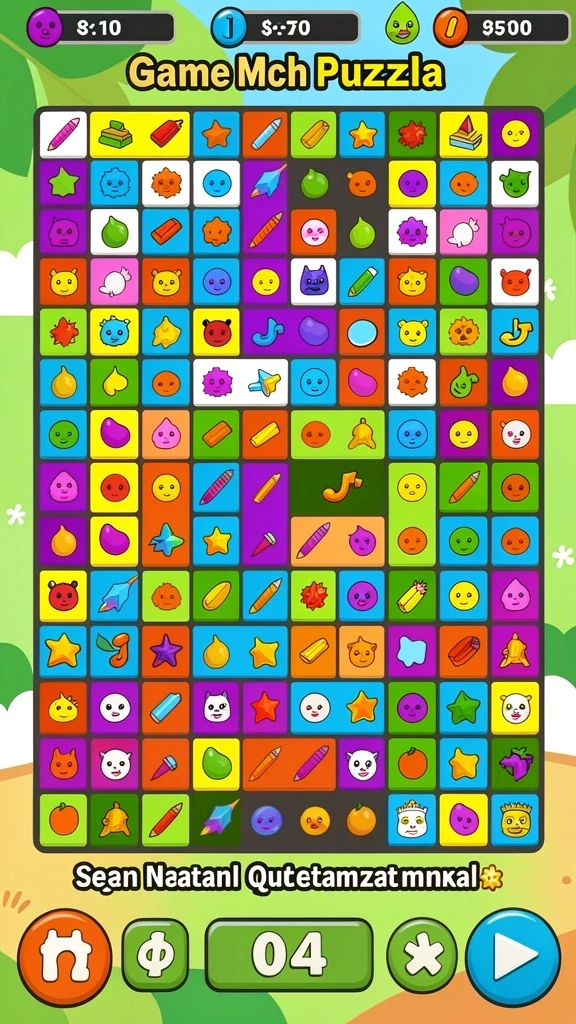Tap the purple berry on dark green tile
Image resolution: width=576 pixels, height=1024 pixels.
click(x=515, y=763)
